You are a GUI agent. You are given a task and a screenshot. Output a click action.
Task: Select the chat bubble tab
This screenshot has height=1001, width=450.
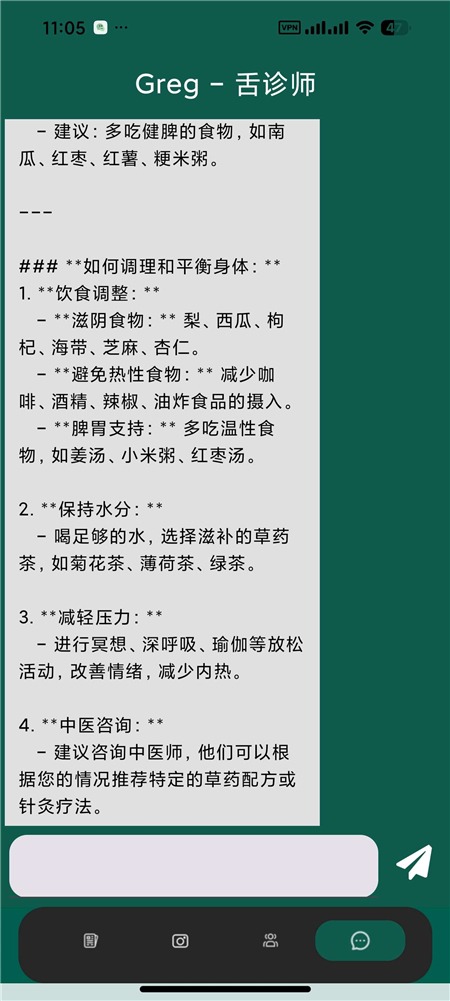tap(360, 940)
